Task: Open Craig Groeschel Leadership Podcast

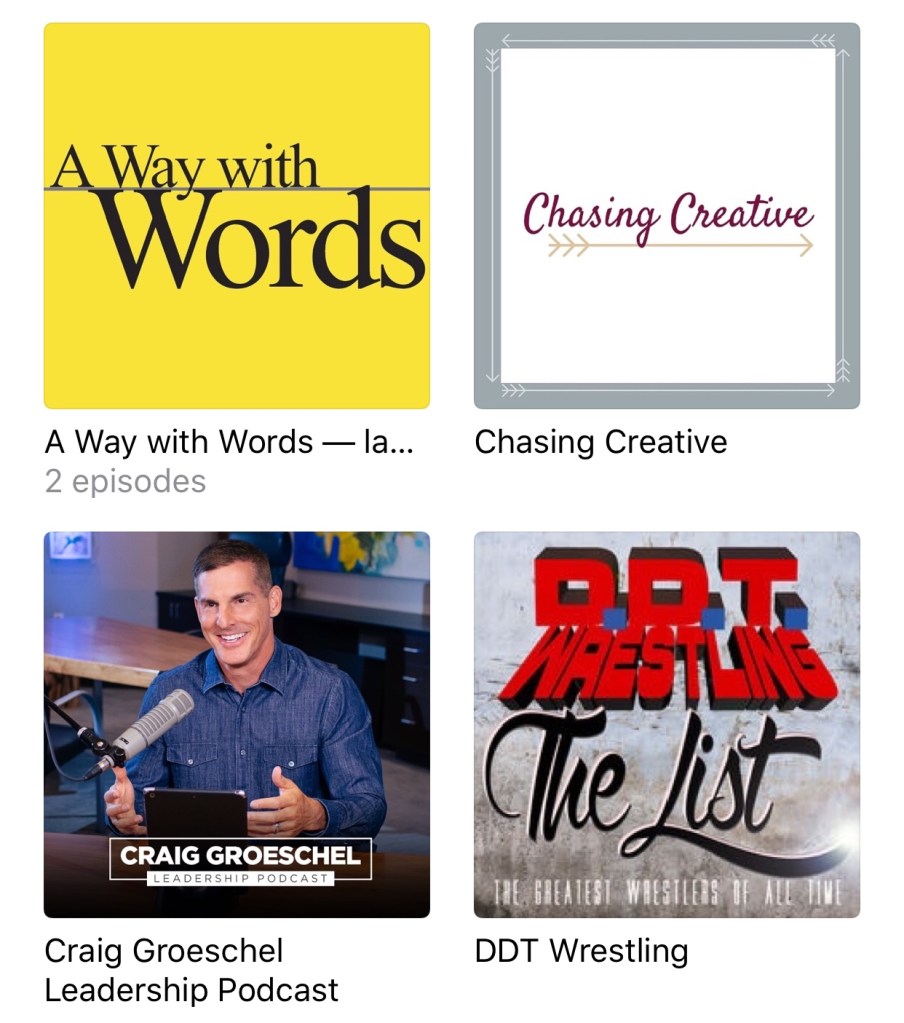Action: coord(237,724)
